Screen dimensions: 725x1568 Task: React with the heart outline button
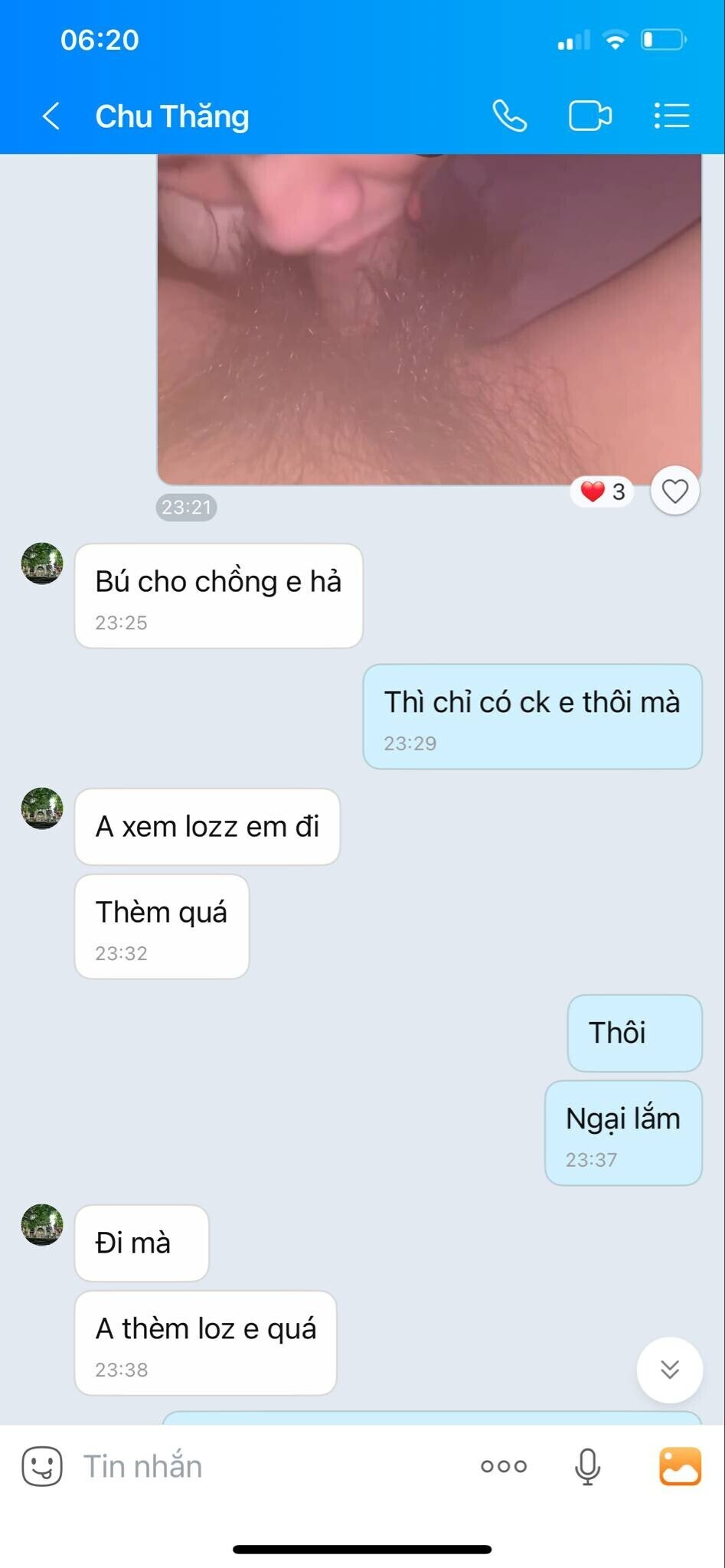(x=674, y=491)
